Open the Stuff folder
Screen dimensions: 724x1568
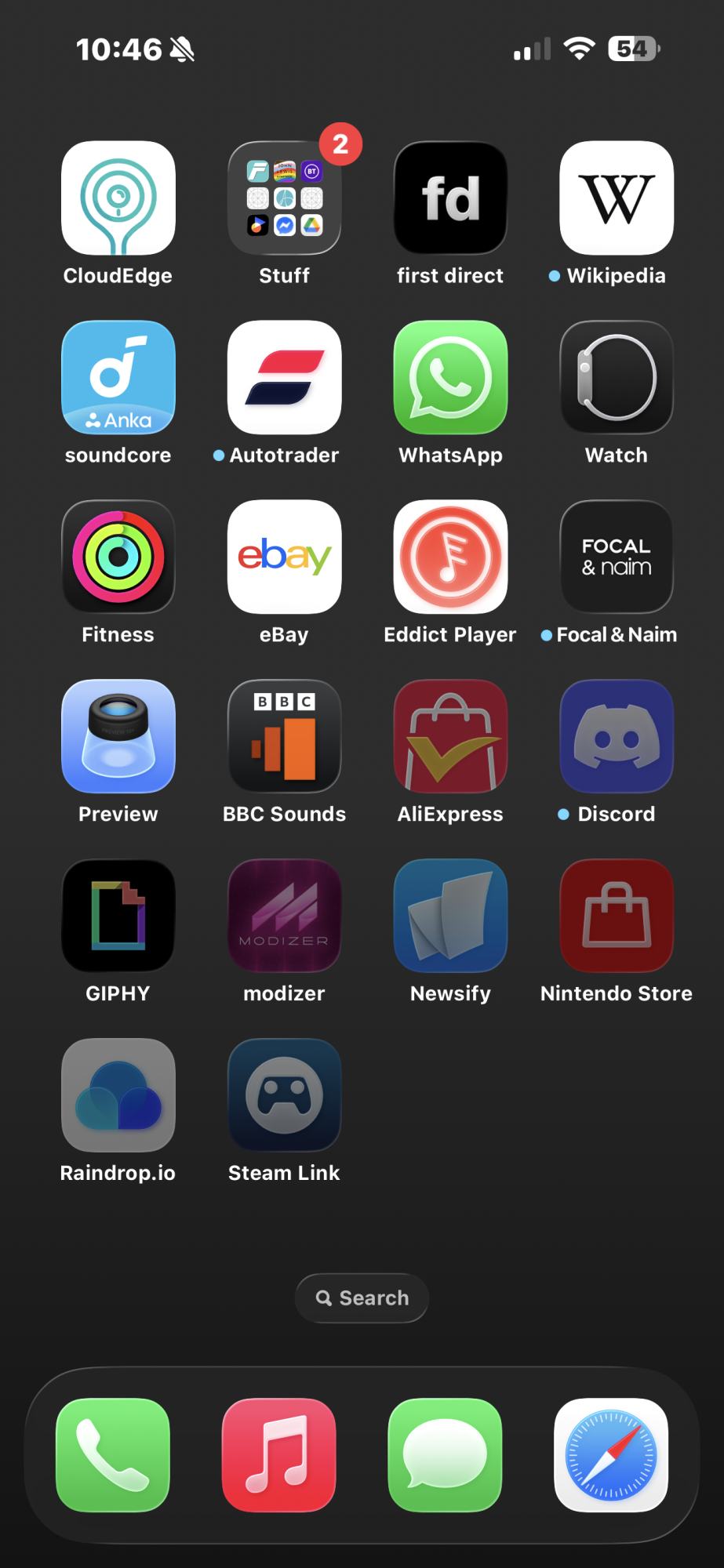(x=284, y=198)
